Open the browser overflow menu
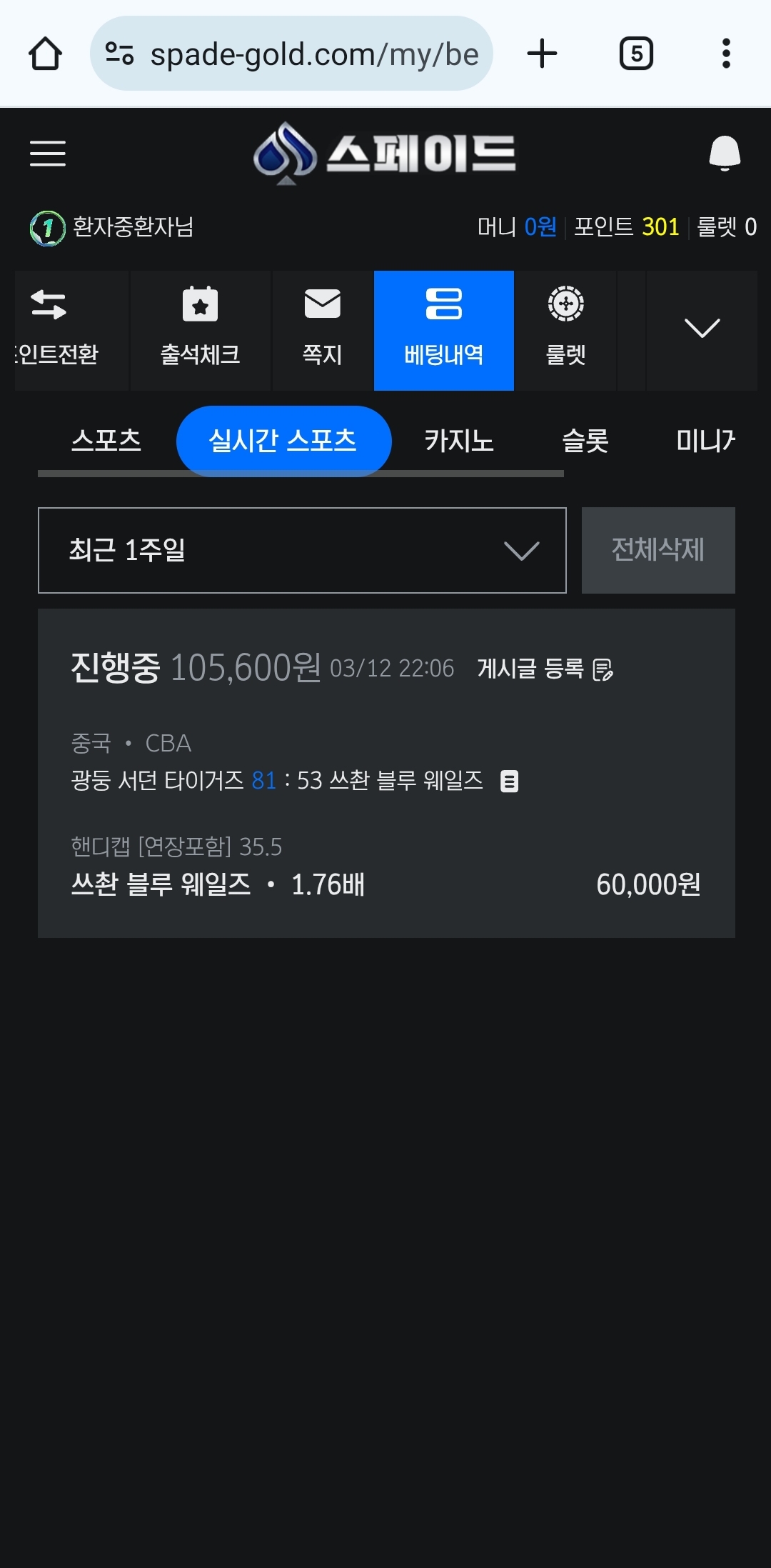 (726, 54)
